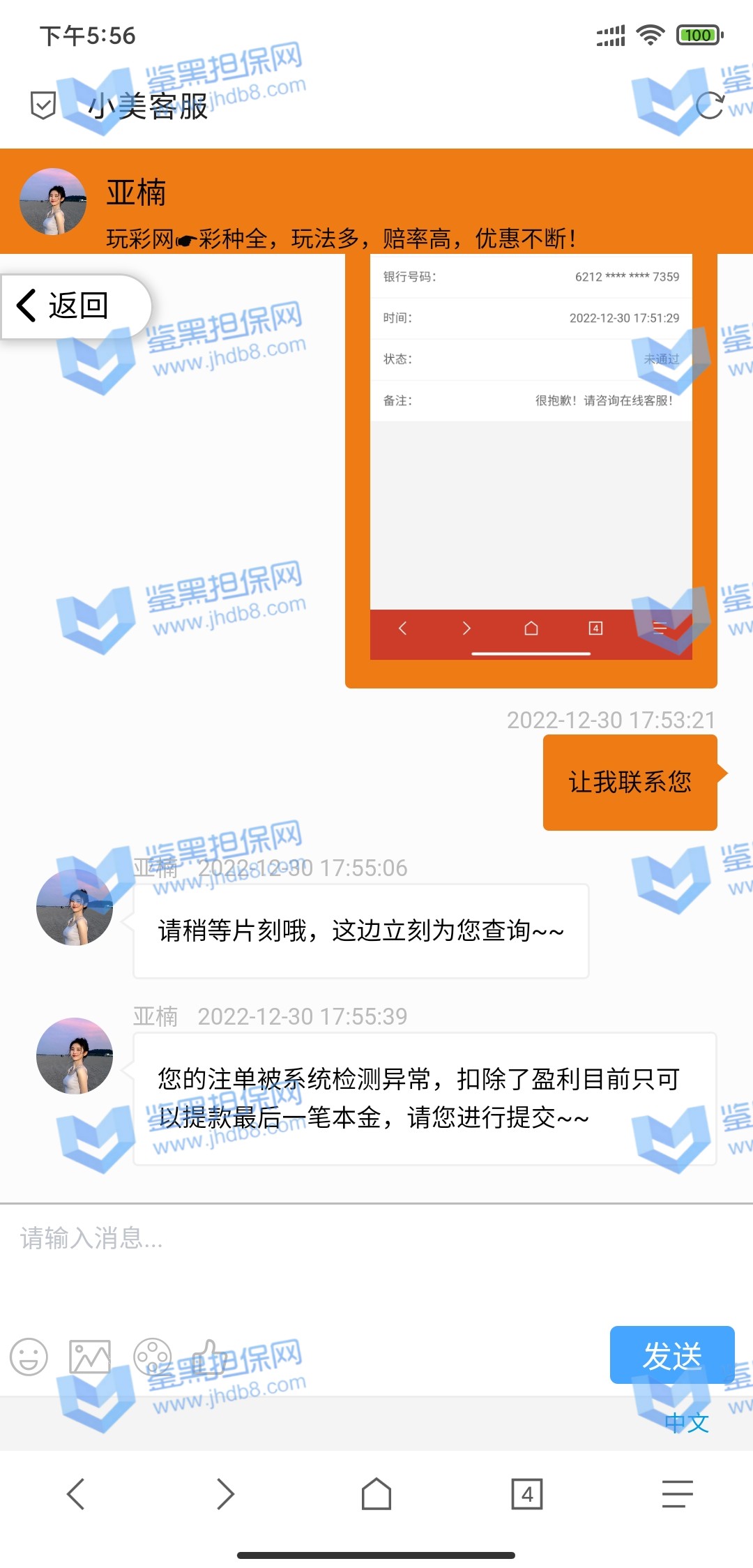Screen dimensions: 753x1568
Task: Open the browser hamburger menu
Action: pos(677,1493)
